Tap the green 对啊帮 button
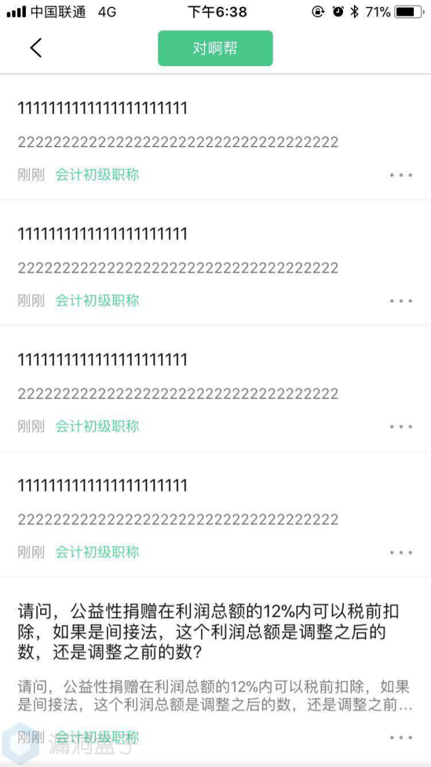 215,48
